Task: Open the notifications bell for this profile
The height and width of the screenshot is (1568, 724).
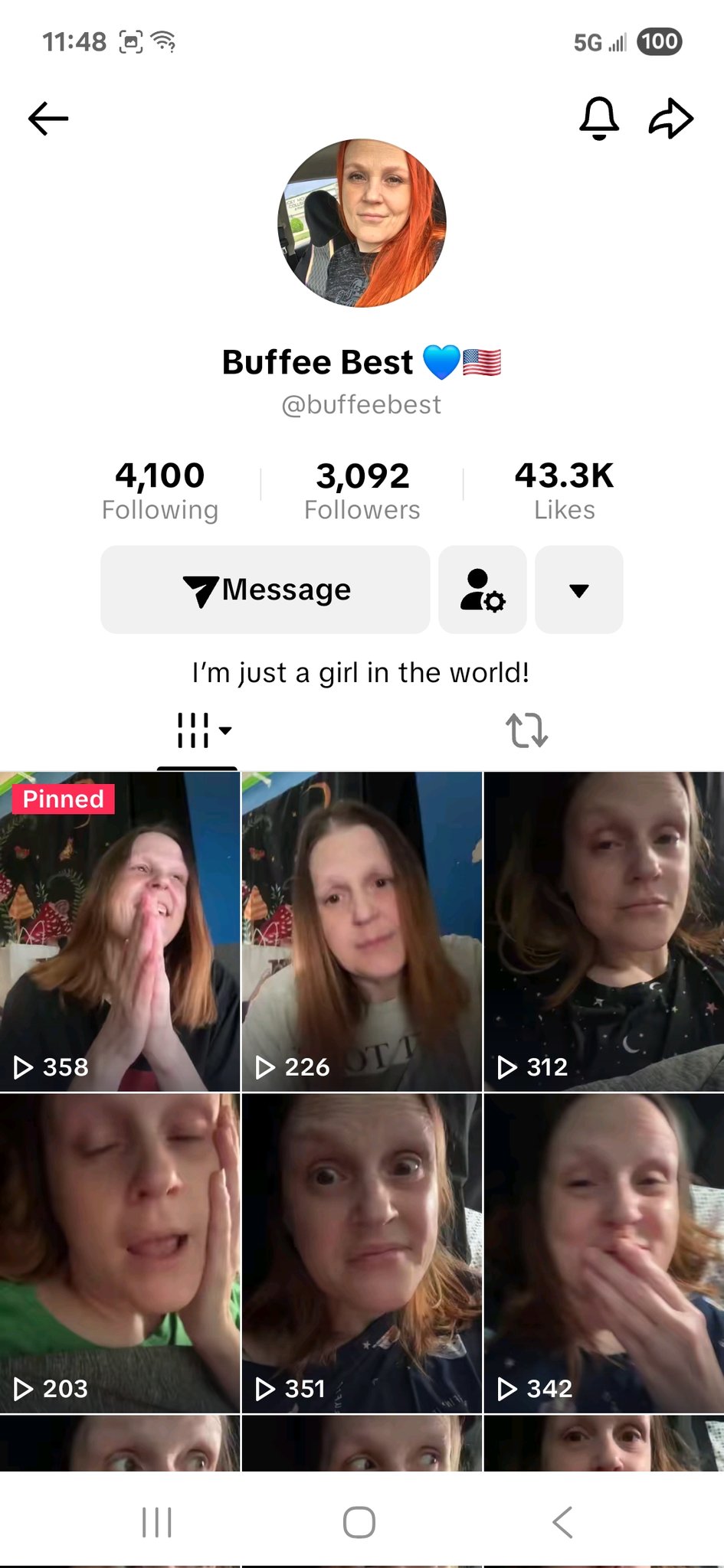Action: coord(598,119)
